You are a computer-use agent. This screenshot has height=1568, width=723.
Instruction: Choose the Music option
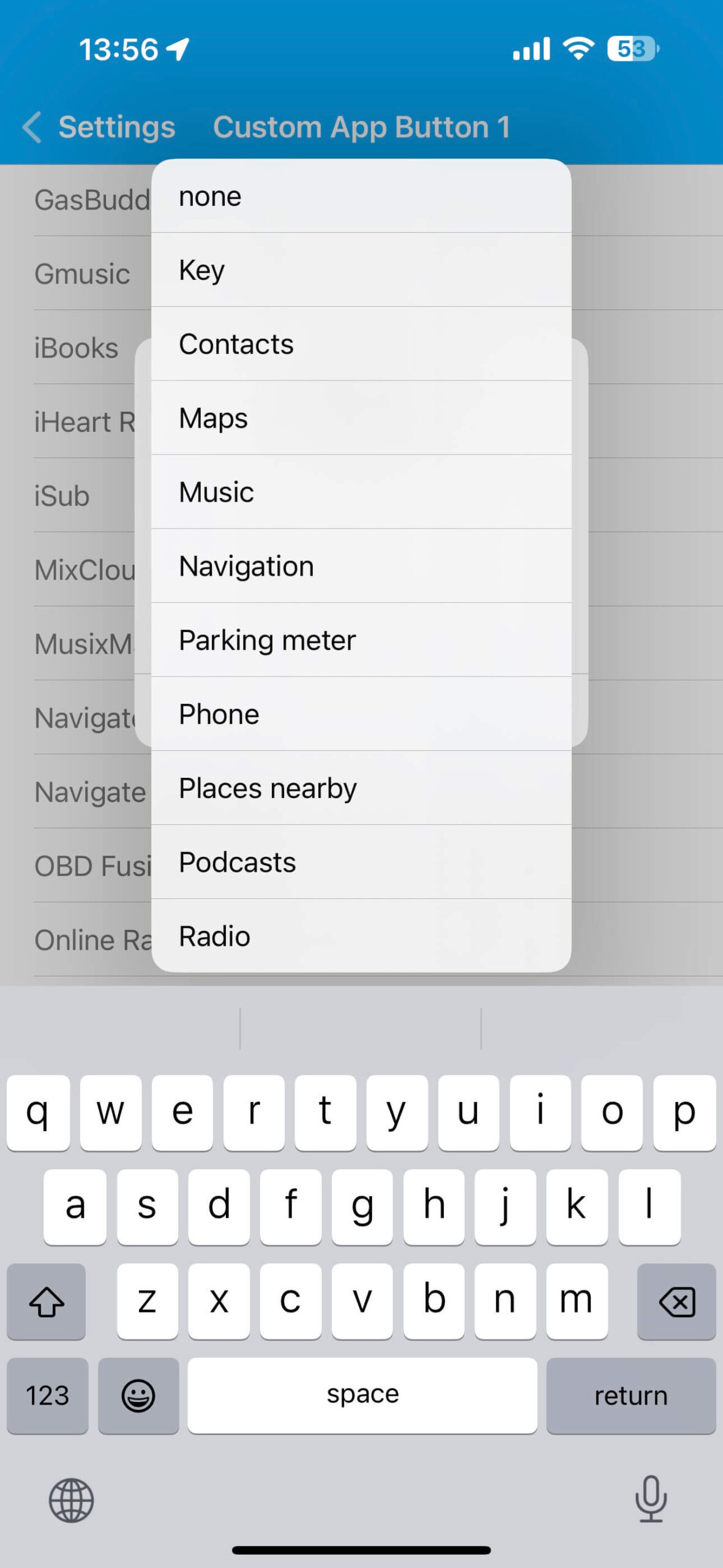(361, 492)
